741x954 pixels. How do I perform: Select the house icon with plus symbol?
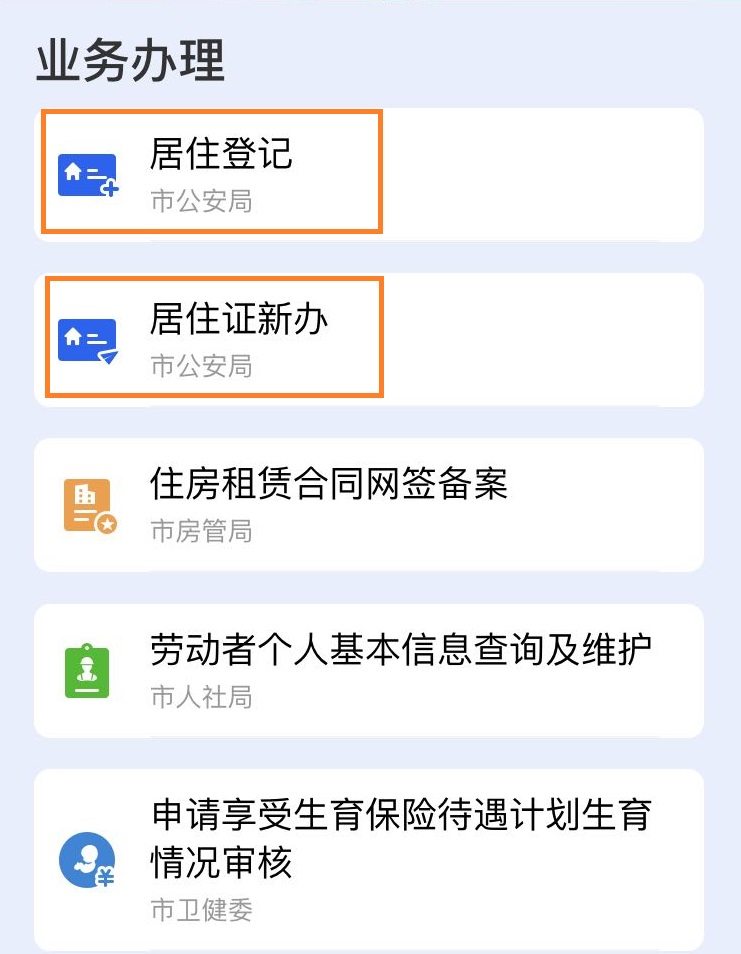89,173
